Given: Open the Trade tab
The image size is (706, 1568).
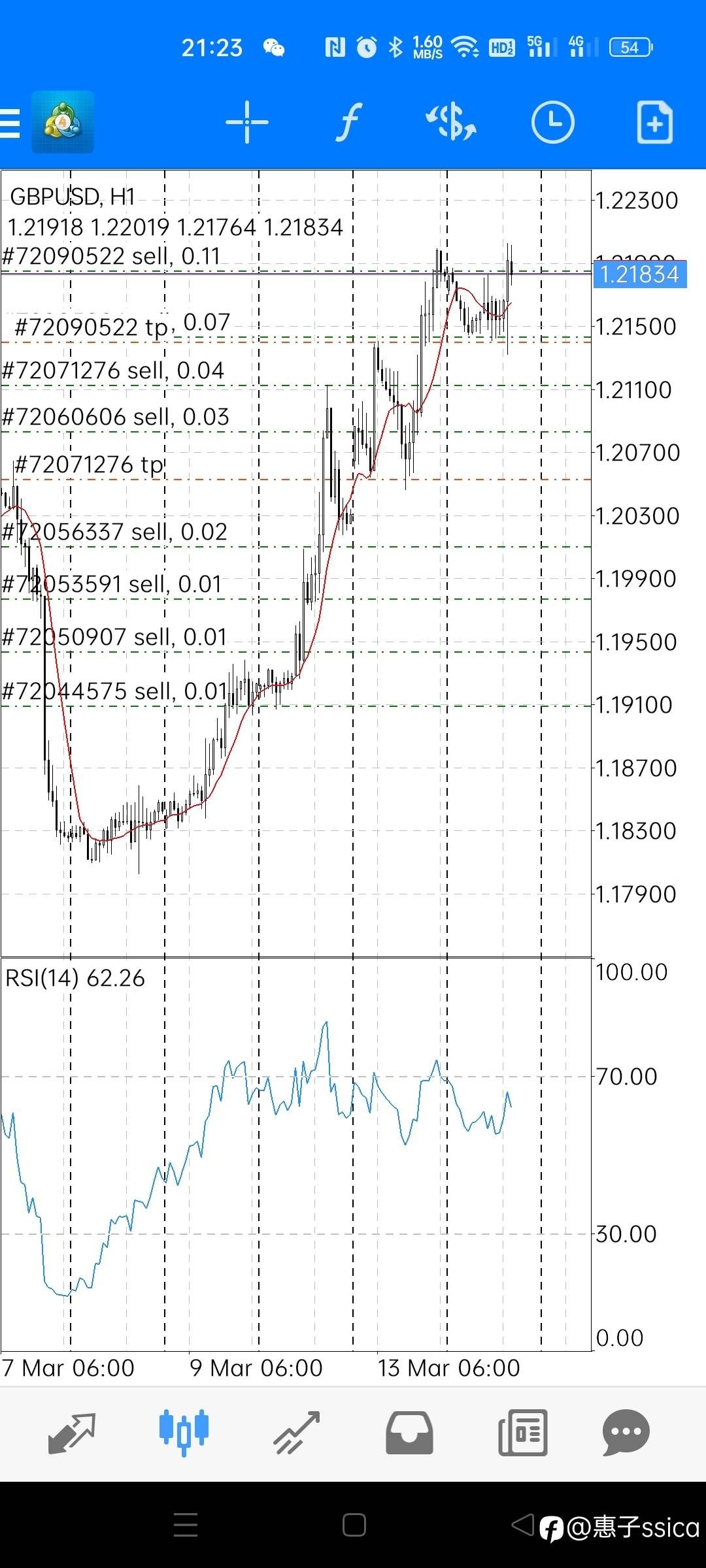Looking at the screenshot, I should pos(297,1433).
